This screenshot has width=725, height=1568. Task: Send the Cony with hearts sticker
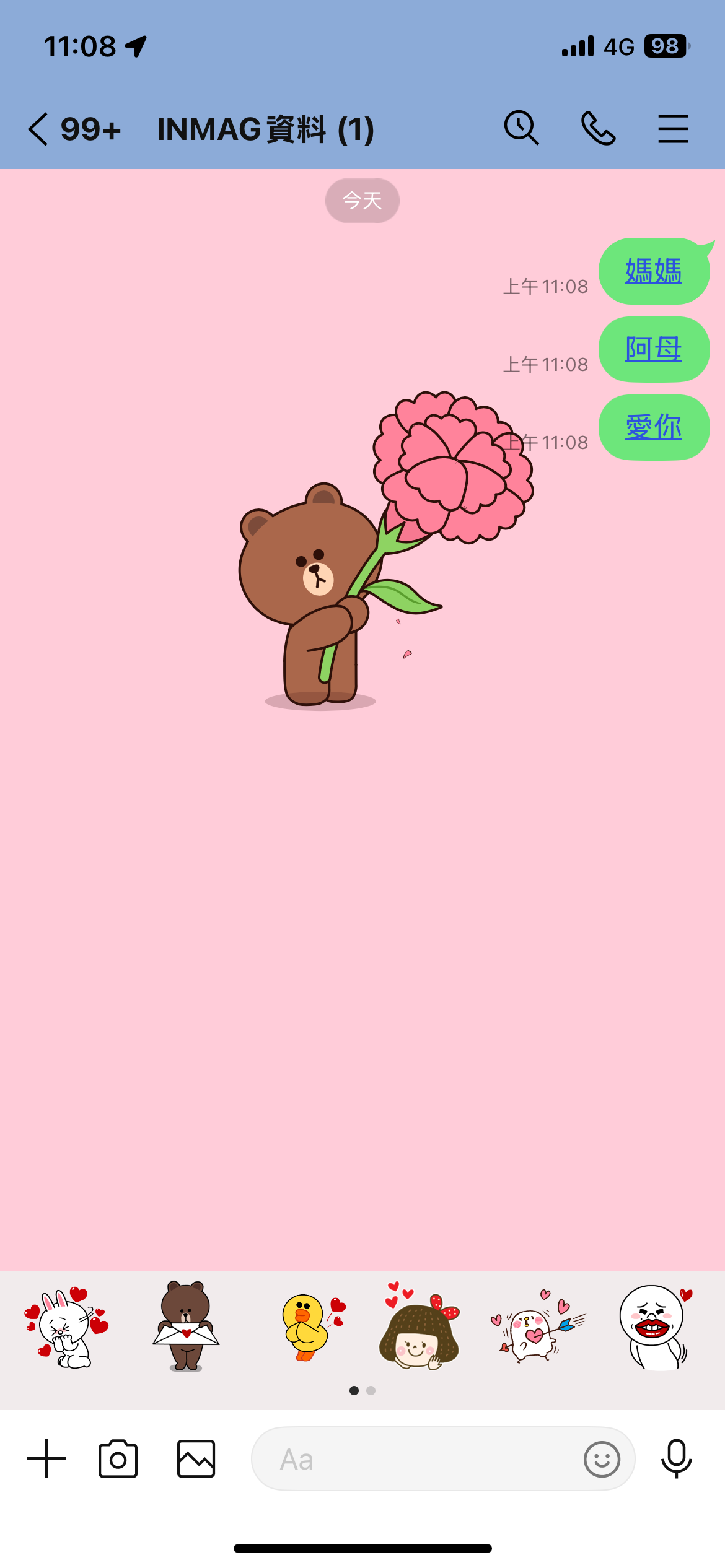66,1326
